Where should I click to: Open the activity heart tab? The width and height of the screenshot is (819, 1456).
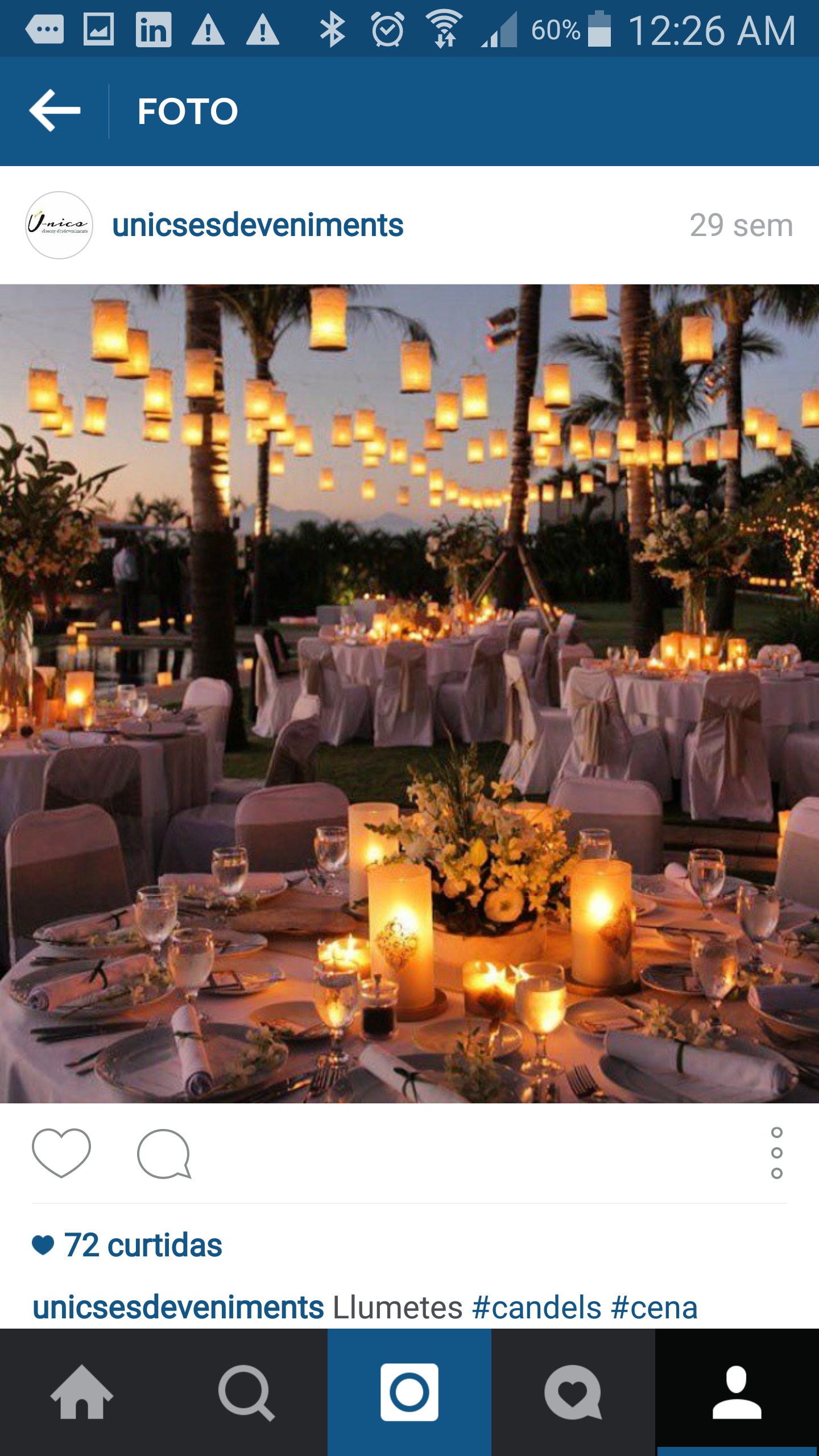click(573, 1392)
